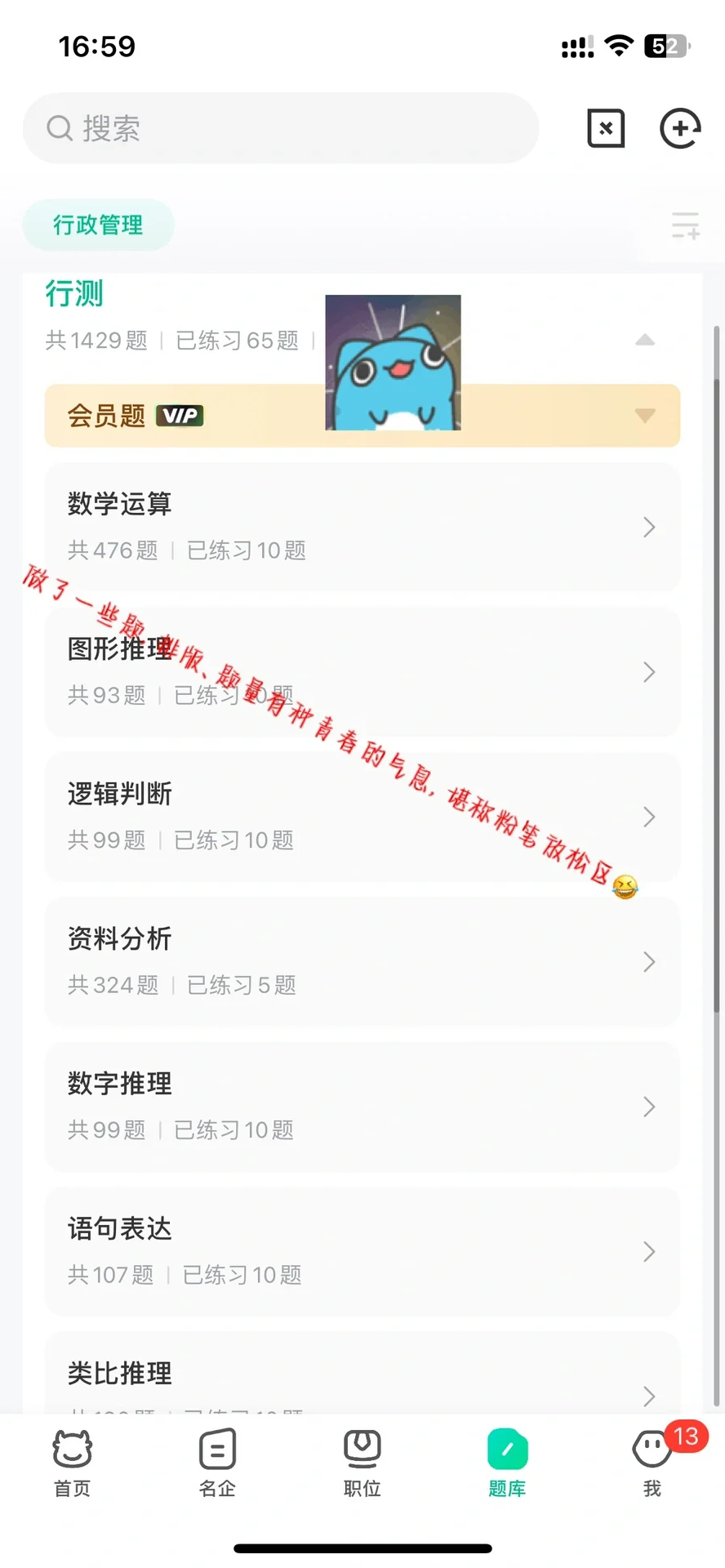Go to the 我 profile tab
The image size is (725, 1568).
(652, 1463)
